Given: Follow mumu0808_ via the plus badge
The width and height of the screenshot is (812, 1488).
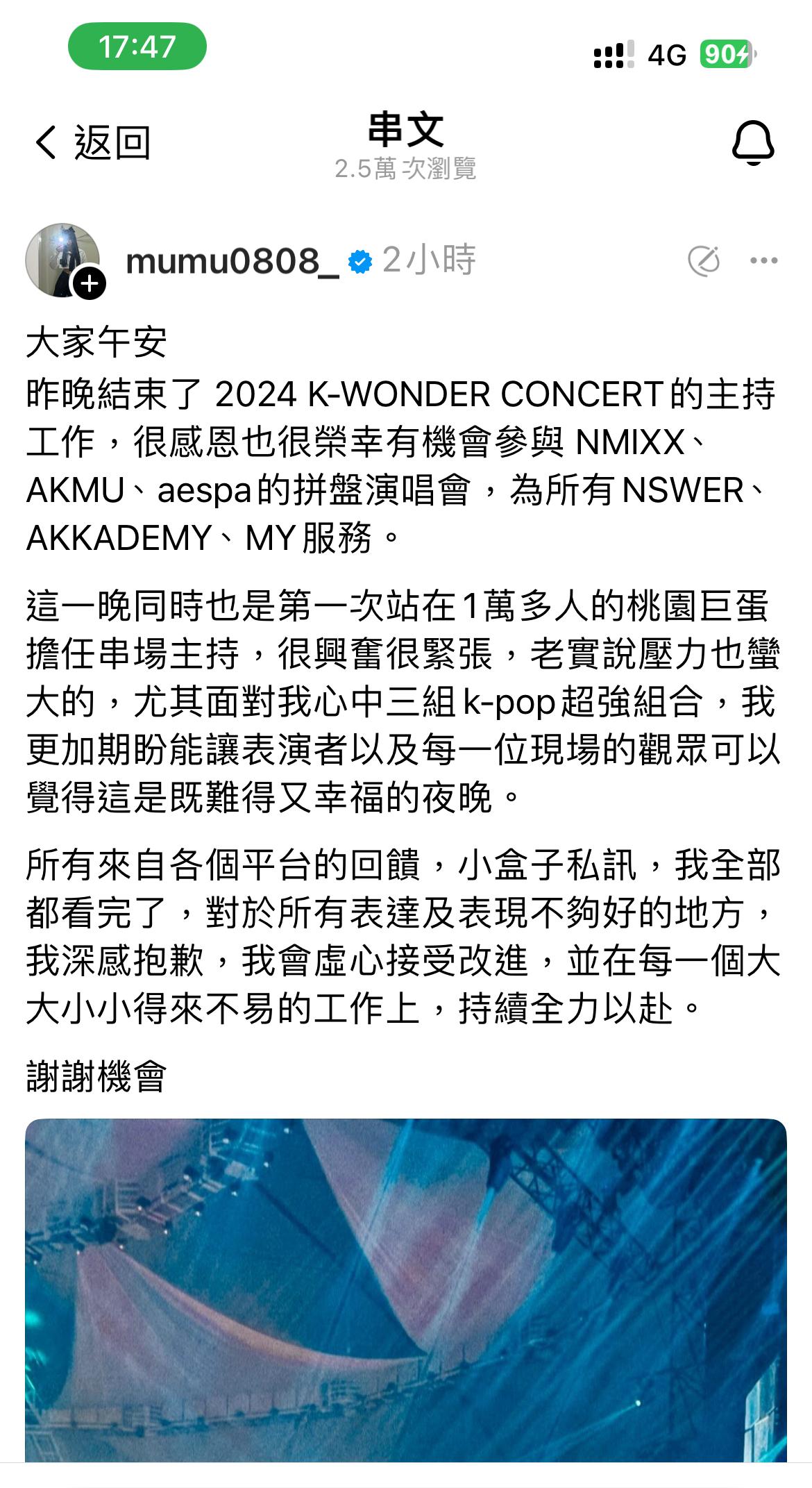Looking at the screenshot, I should tap(90, 283).
